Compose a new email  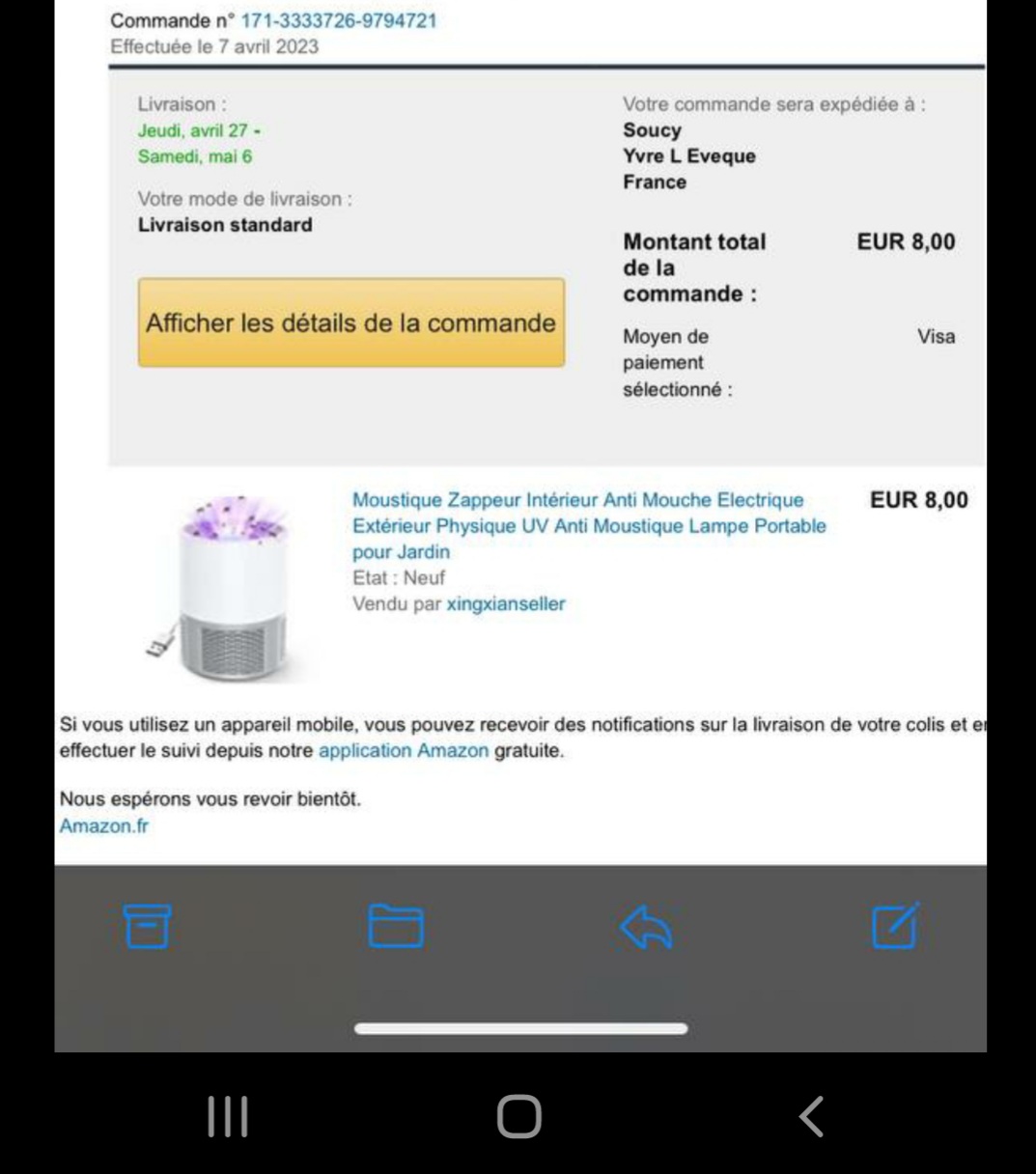tap(895, 927)
